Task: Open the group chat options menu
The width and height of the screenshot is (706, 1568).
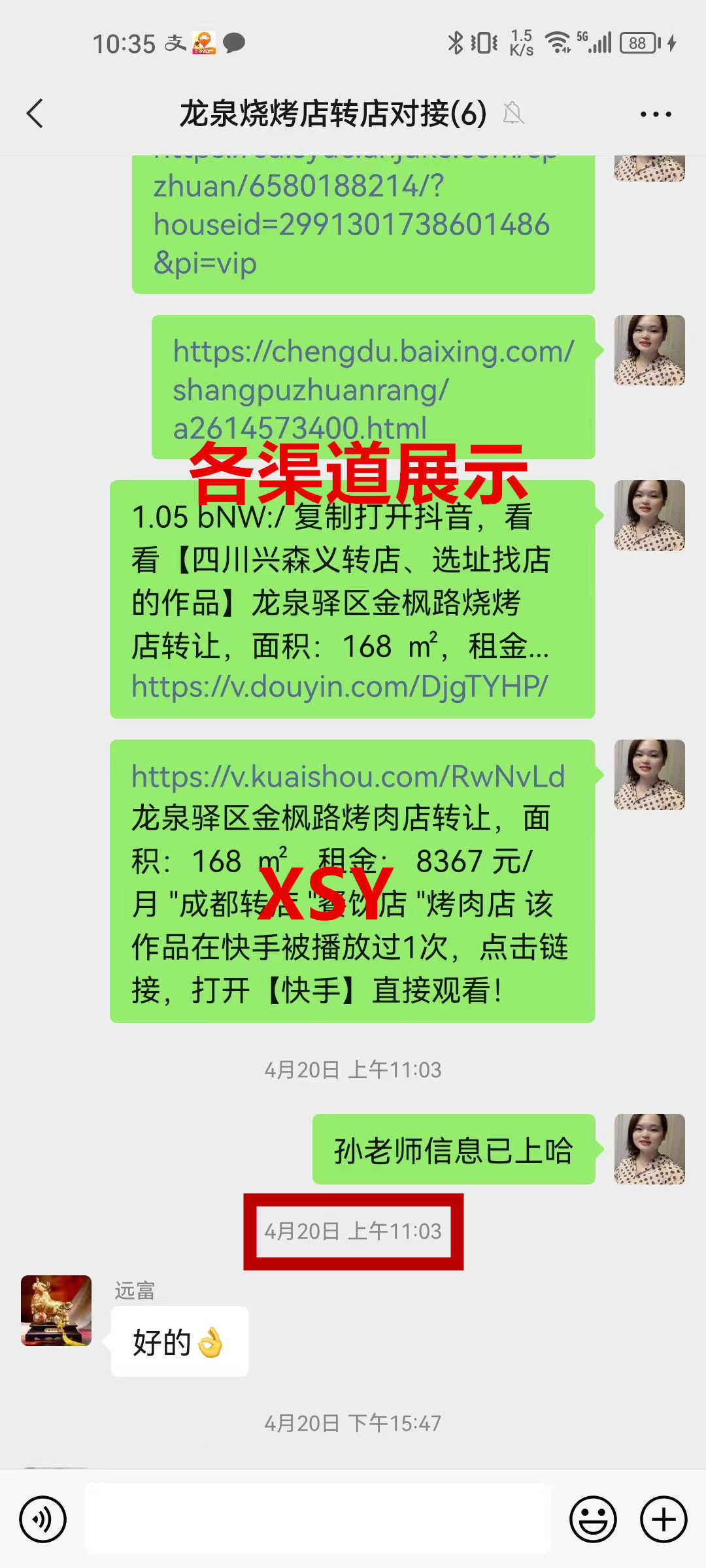Action: tap(656, 114)
